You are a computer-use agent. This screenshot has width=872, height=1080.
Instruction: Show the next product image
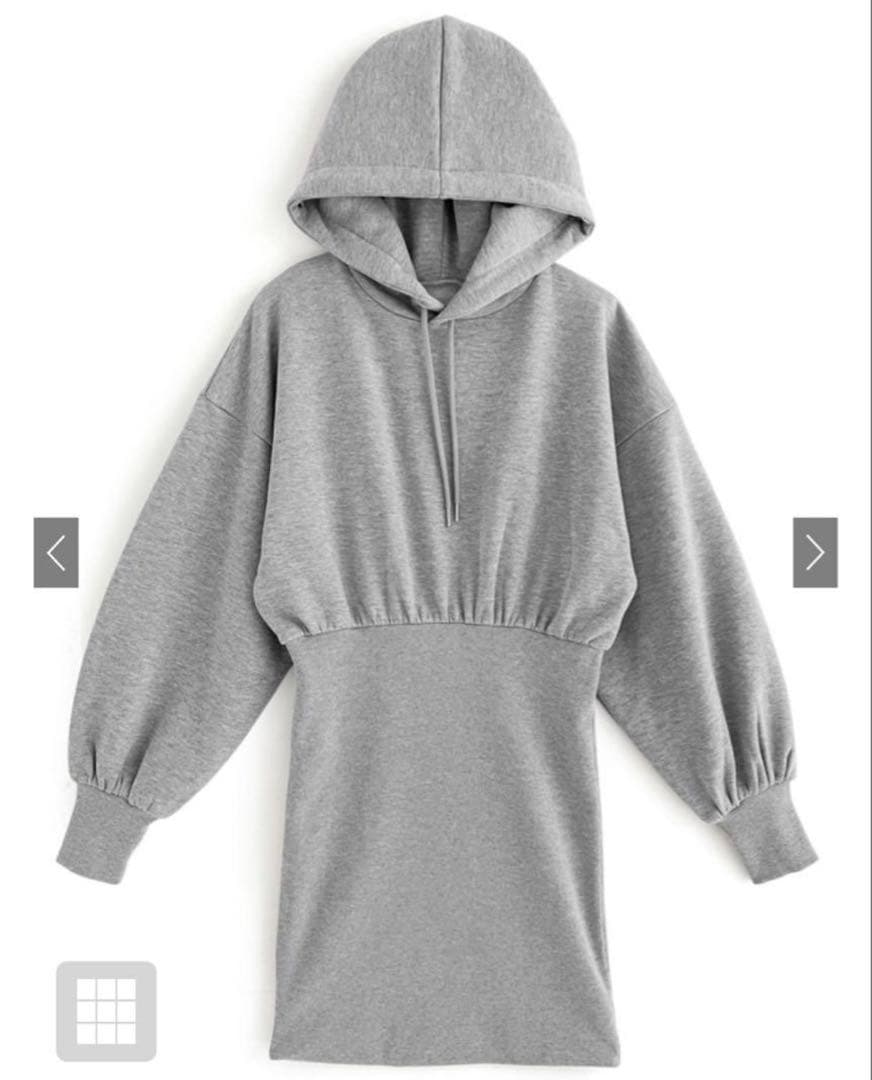[815, 552]
